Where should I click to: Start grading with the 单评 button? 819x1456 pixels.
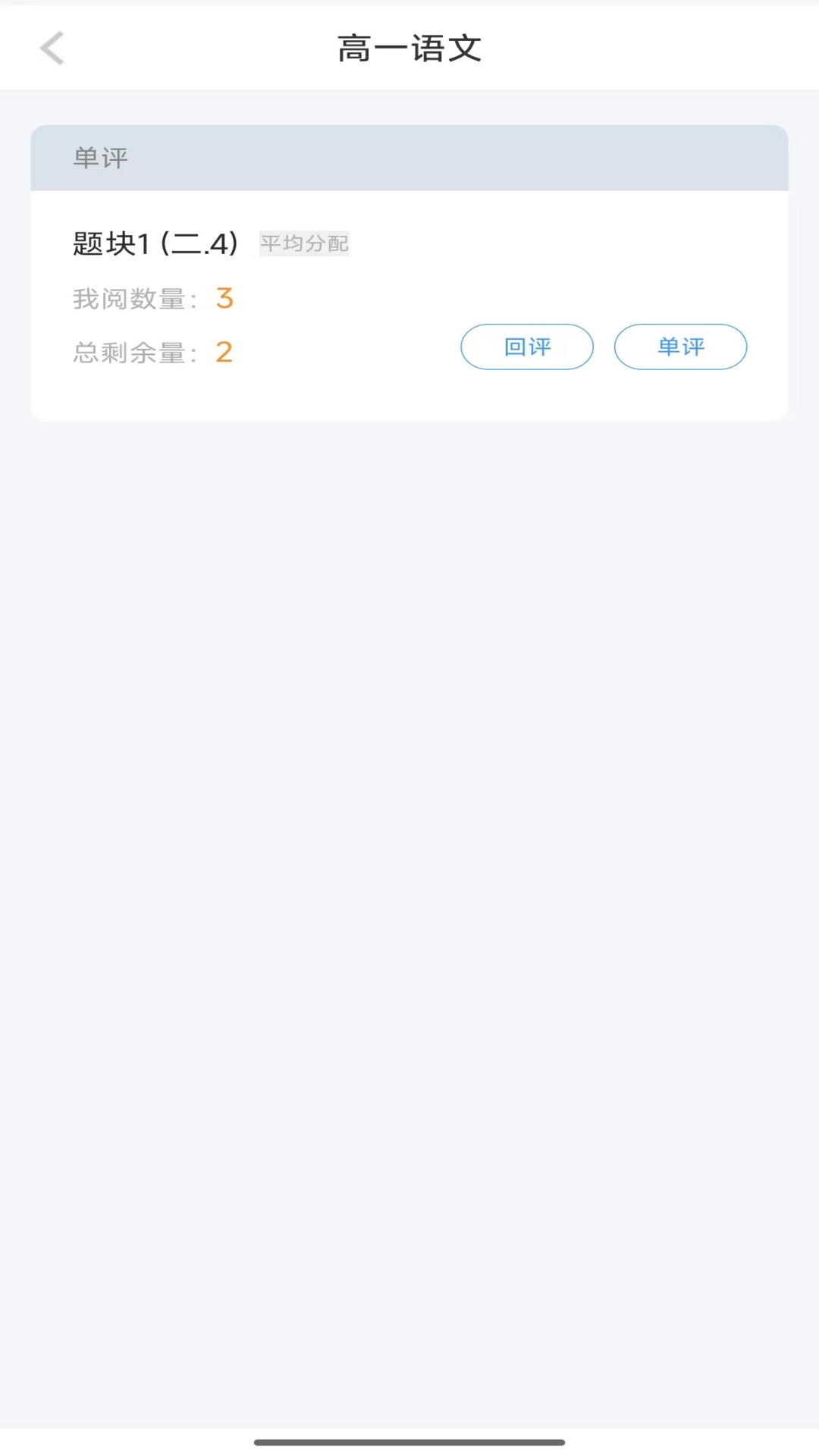680,347
